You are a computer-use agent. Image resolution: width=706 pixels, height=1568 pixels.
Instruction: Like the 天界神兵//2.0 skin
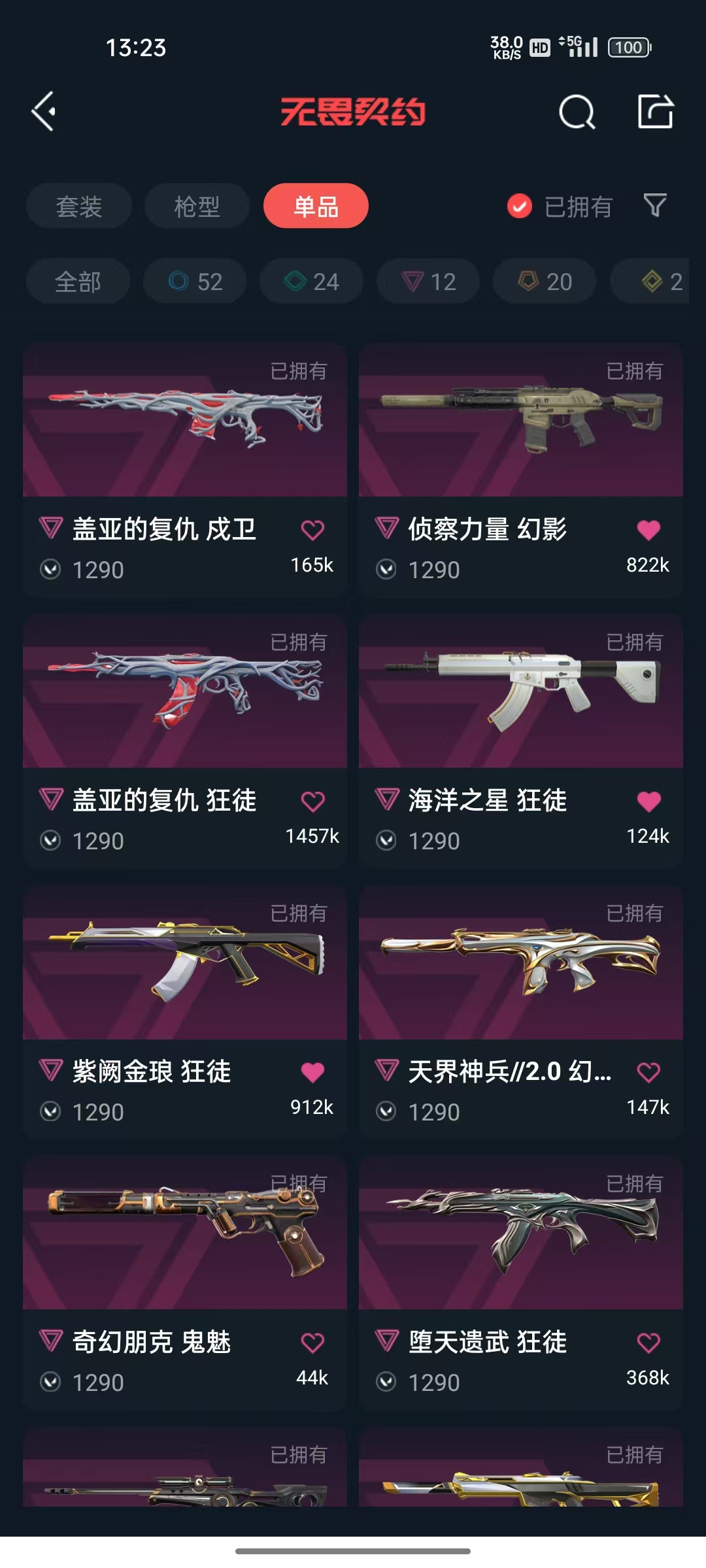[x=648, y=1072]
